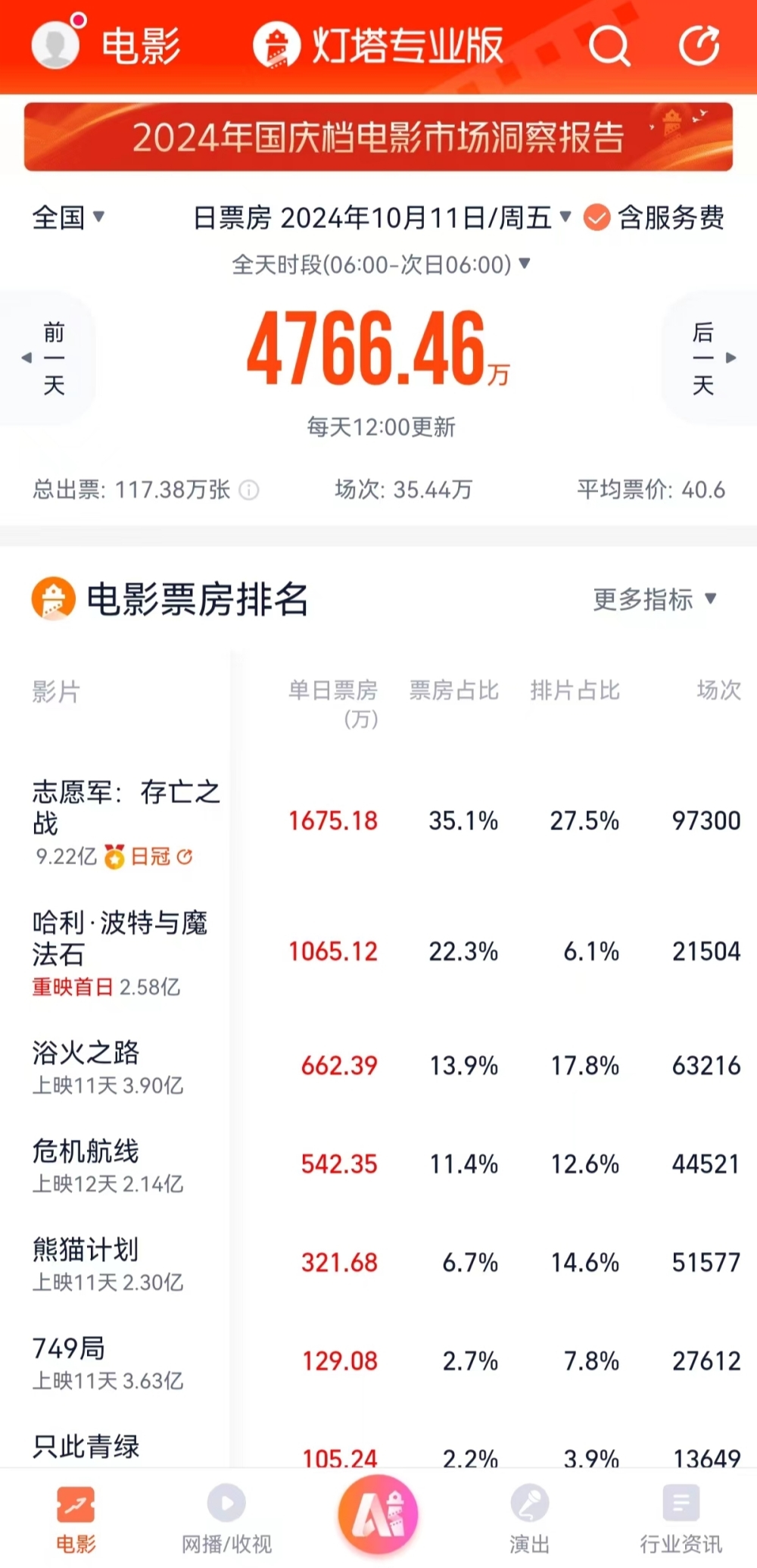Expand the 更多指标 dropdown
This screenshot has width=757, height=1568.
[x=654, y=599]
